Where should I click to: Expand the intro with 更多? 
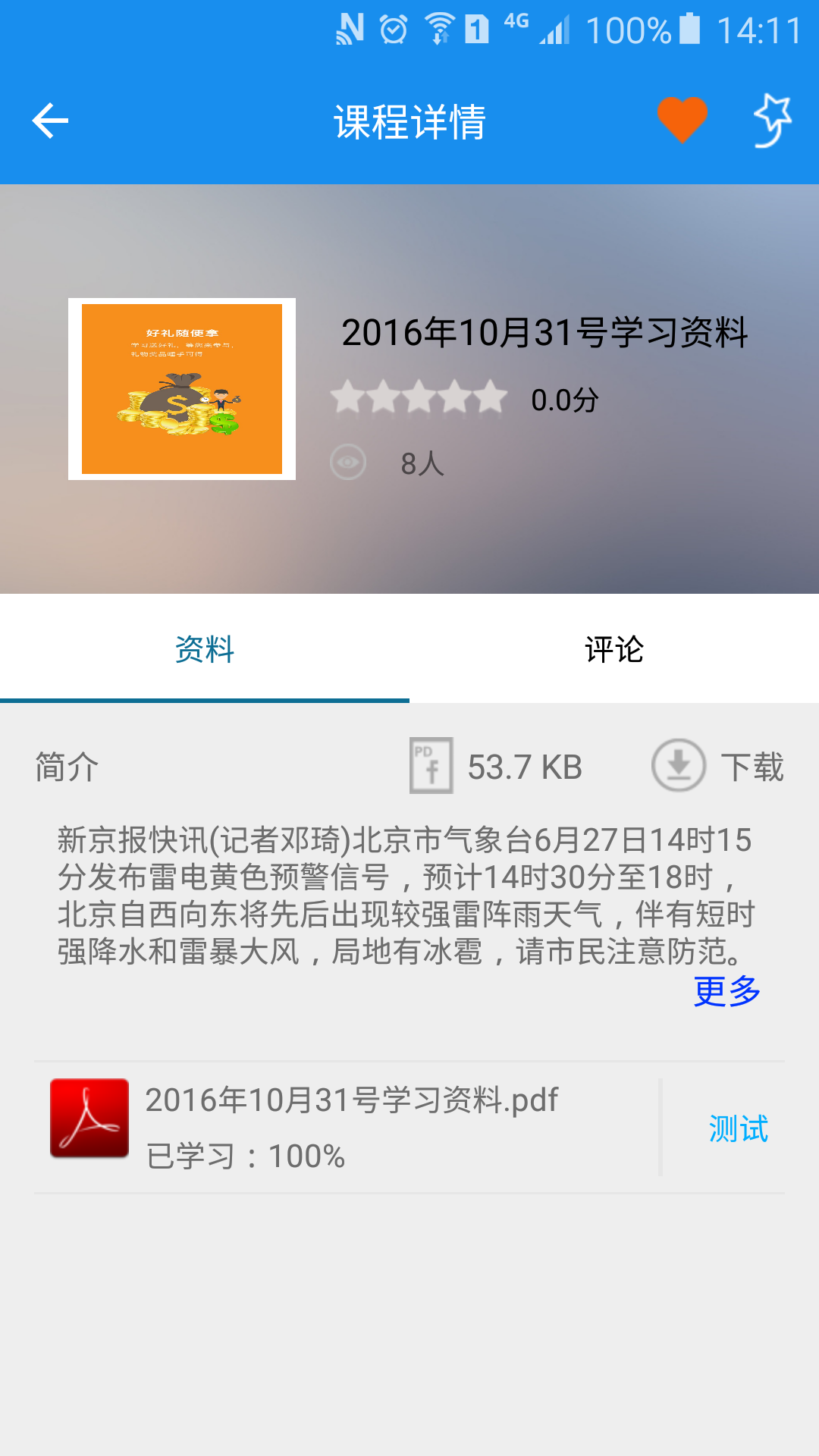click(726, 991)
